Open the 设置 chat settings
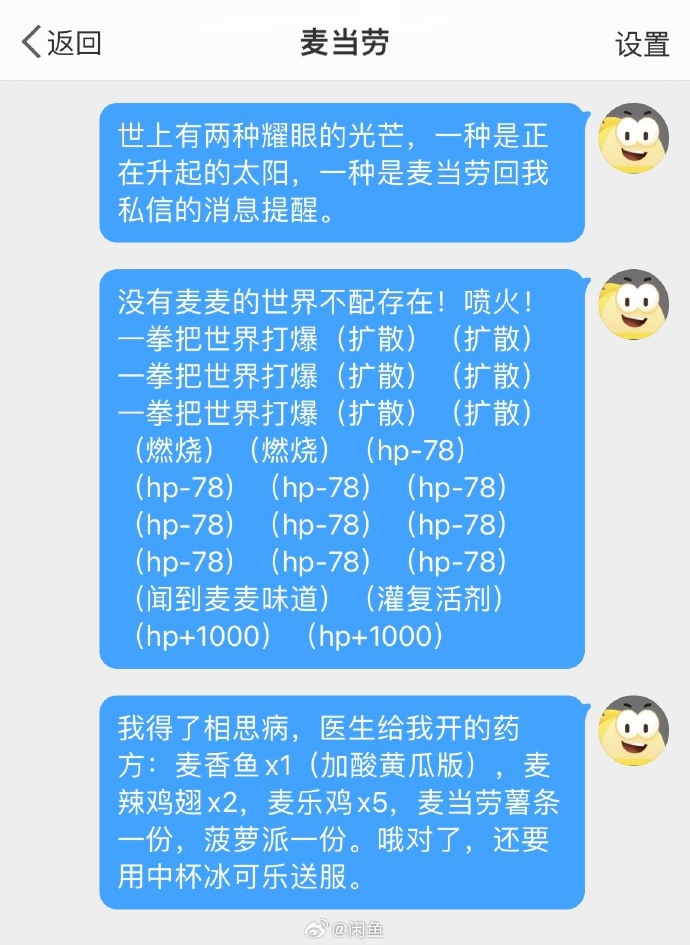Image resolution: width=690 pixels, height=945 pixels. [x=642, y=44]
